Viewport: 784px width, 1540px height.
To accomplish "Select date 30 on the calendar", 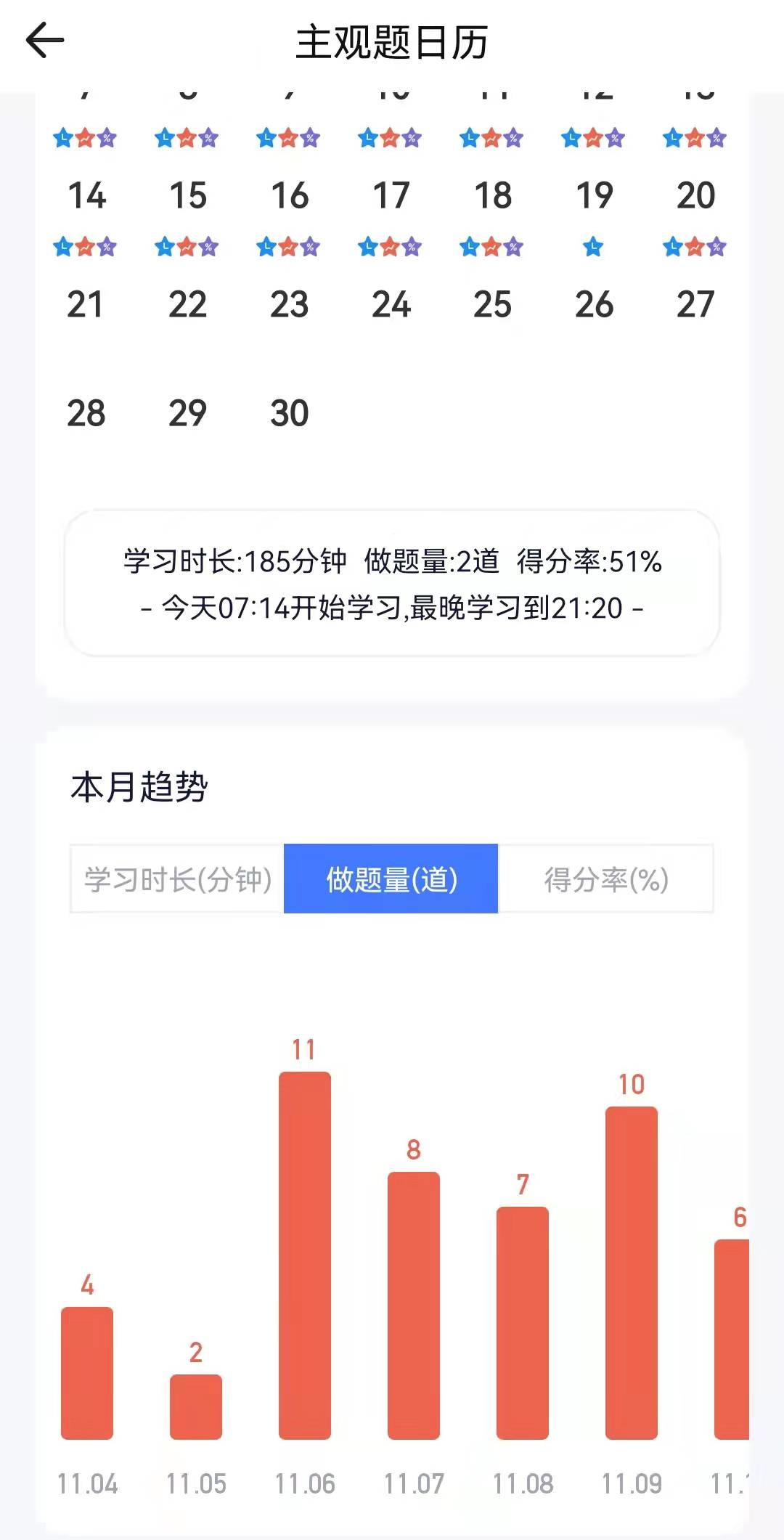I will coord(288,414).
